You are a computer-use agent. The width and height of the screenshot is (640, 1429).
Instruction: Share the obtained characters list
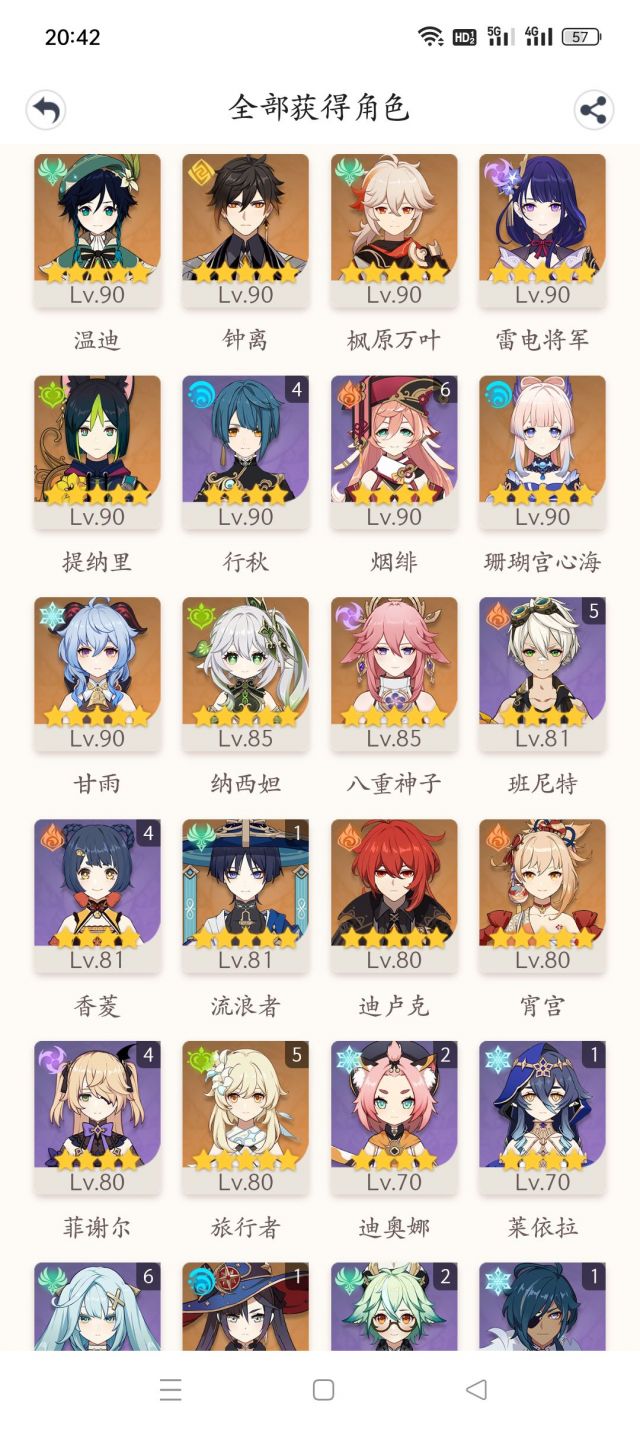593,109
